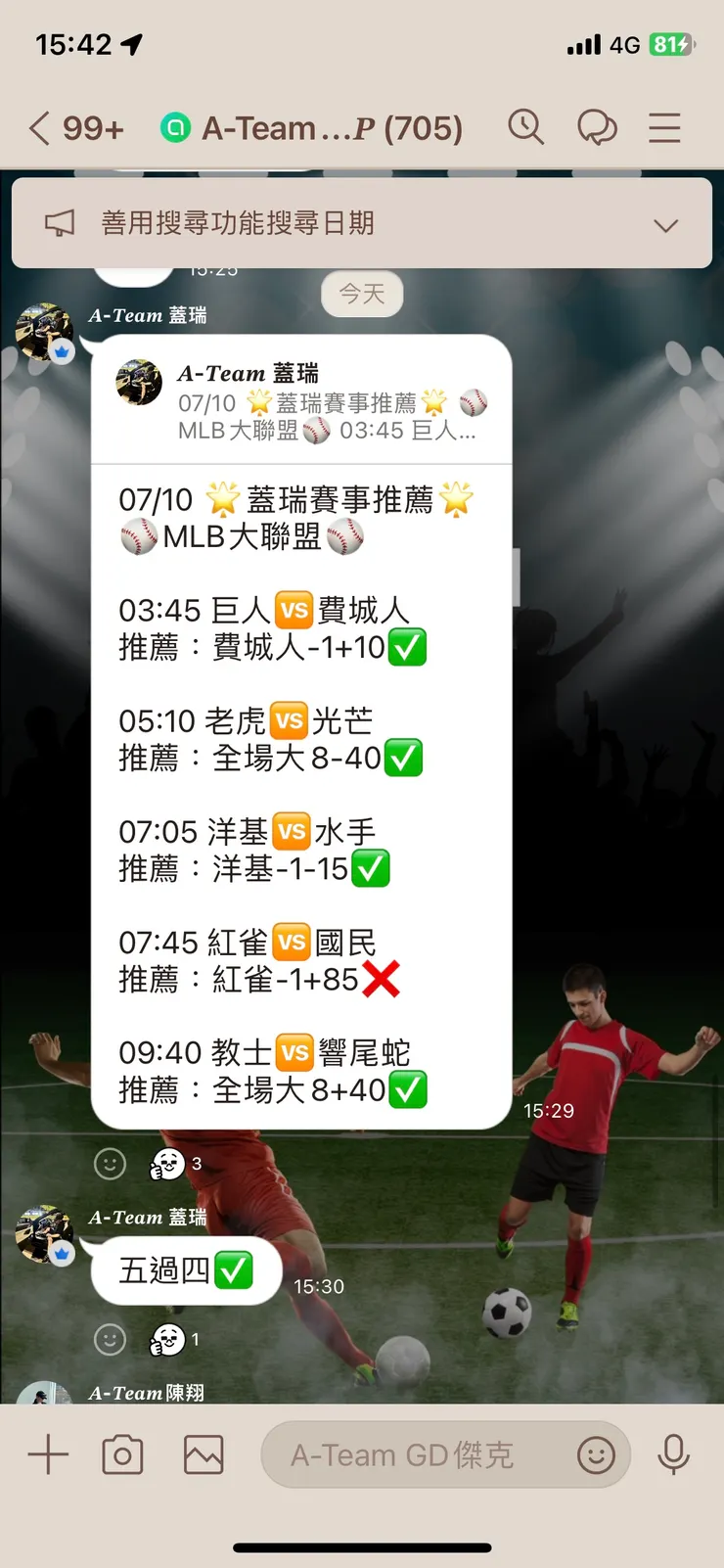Tap the thumbs-up reaction showing 3
The height and width of the screenshot is (1568, 724).
[x=171, y=1164]
